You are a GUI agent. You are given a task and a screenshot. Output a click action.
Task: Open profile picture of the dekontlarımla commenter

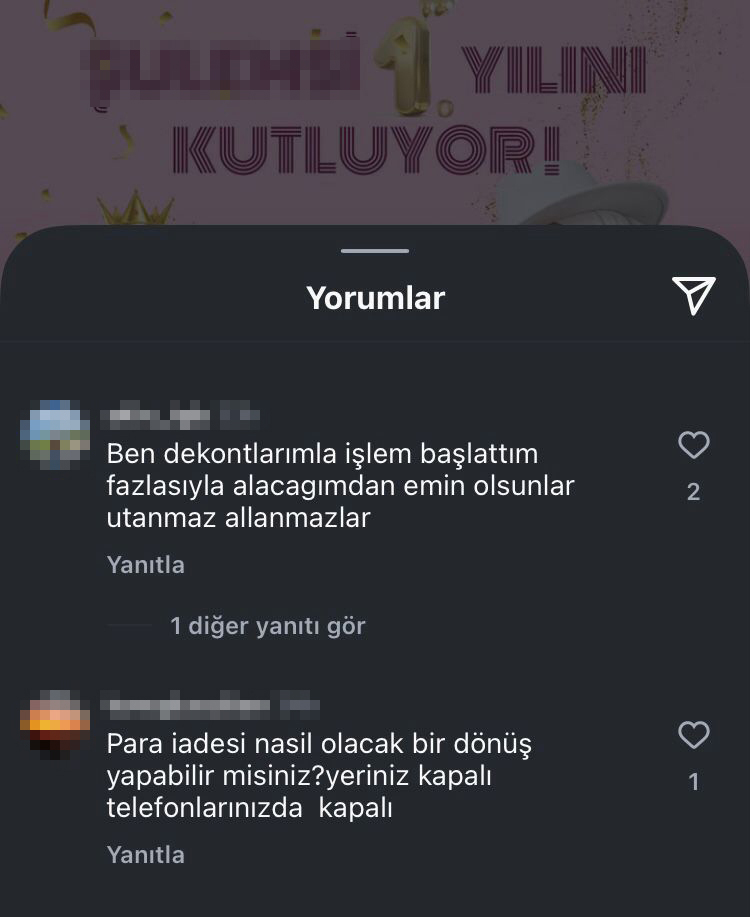click(55, 435)
